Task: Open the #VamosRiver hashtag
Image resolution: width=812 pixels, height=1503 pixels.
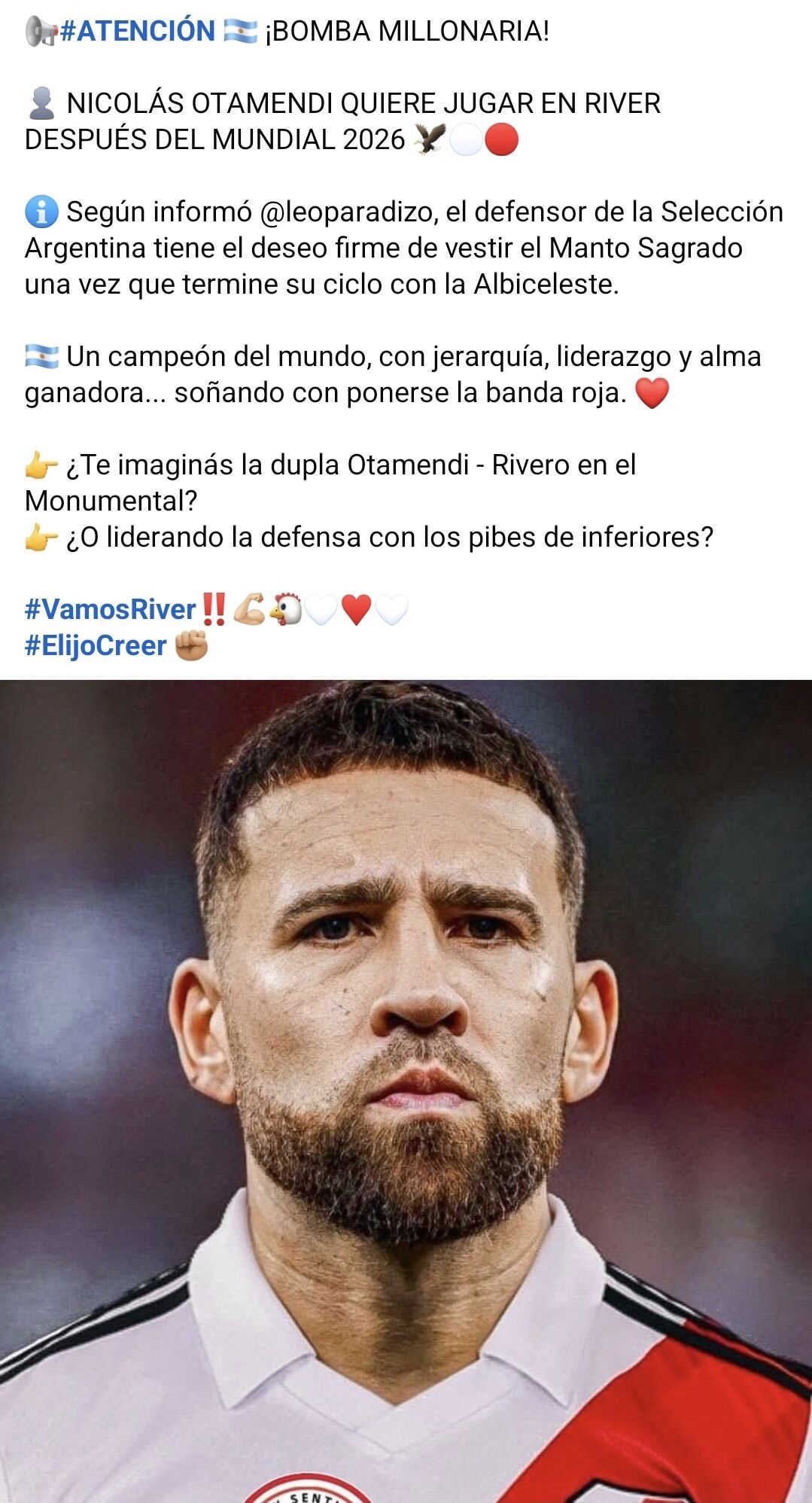Action: pyautogui.click(x=110, y=609)
